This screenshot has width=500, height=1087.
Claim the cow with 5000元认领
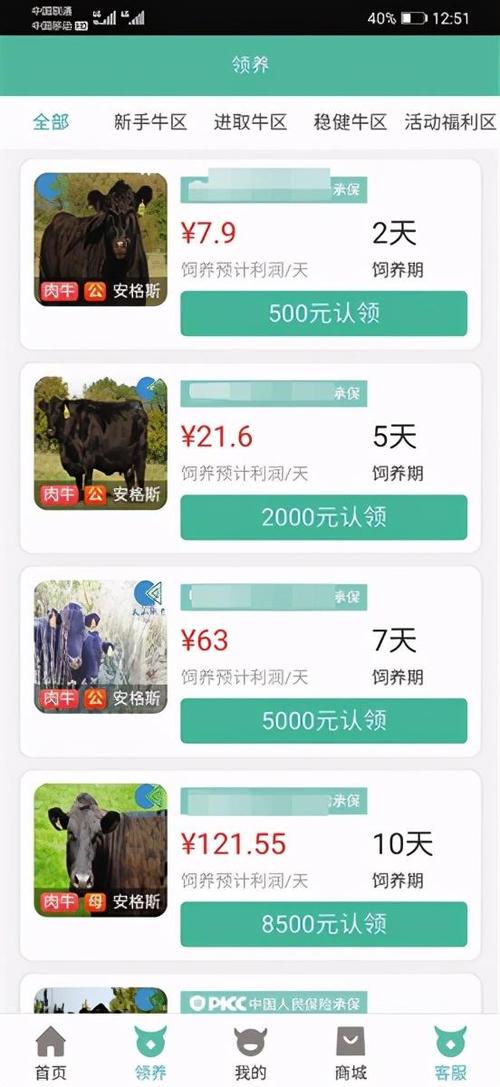pos(324,721)
